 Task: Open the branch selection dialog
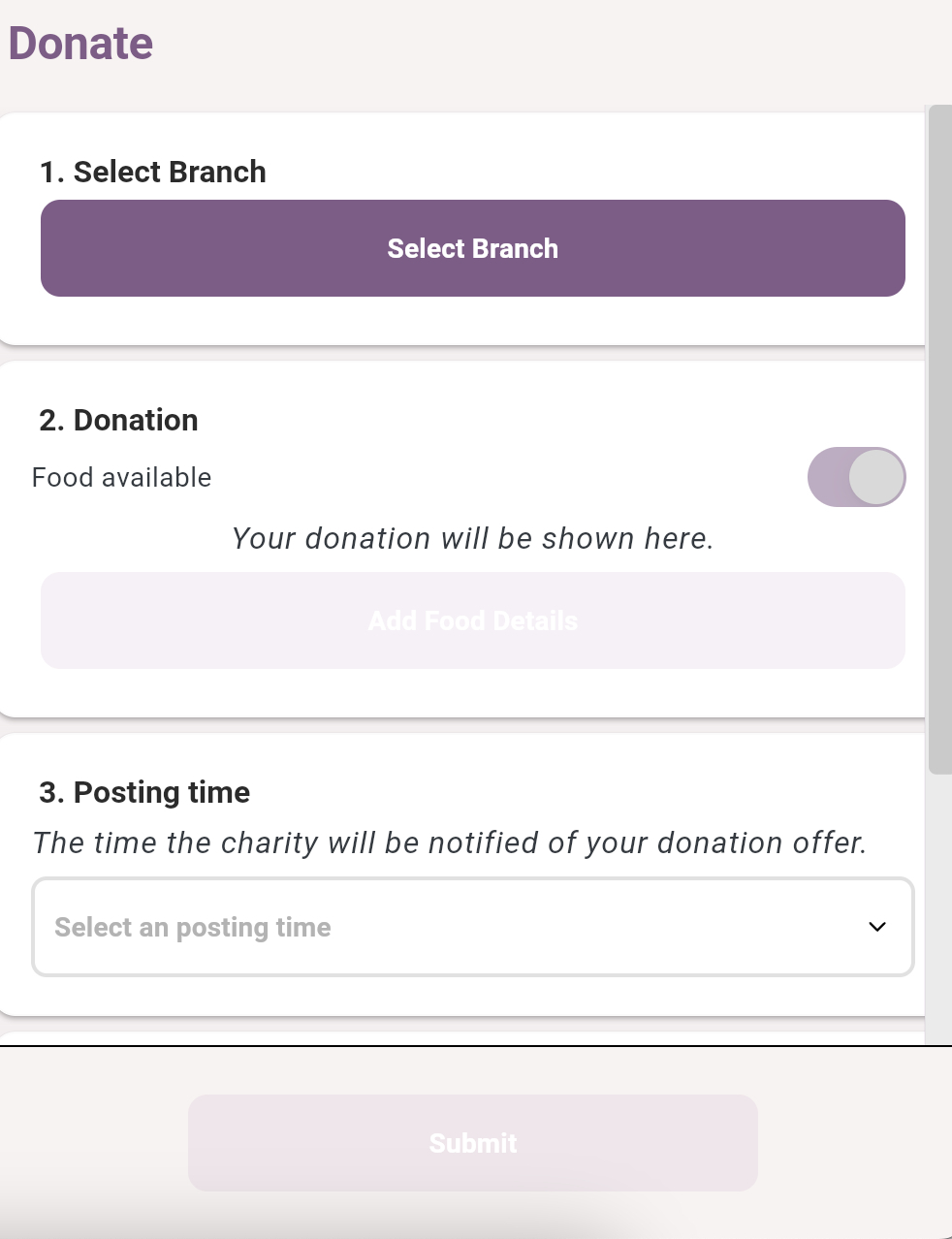click(x=472, y=248)
